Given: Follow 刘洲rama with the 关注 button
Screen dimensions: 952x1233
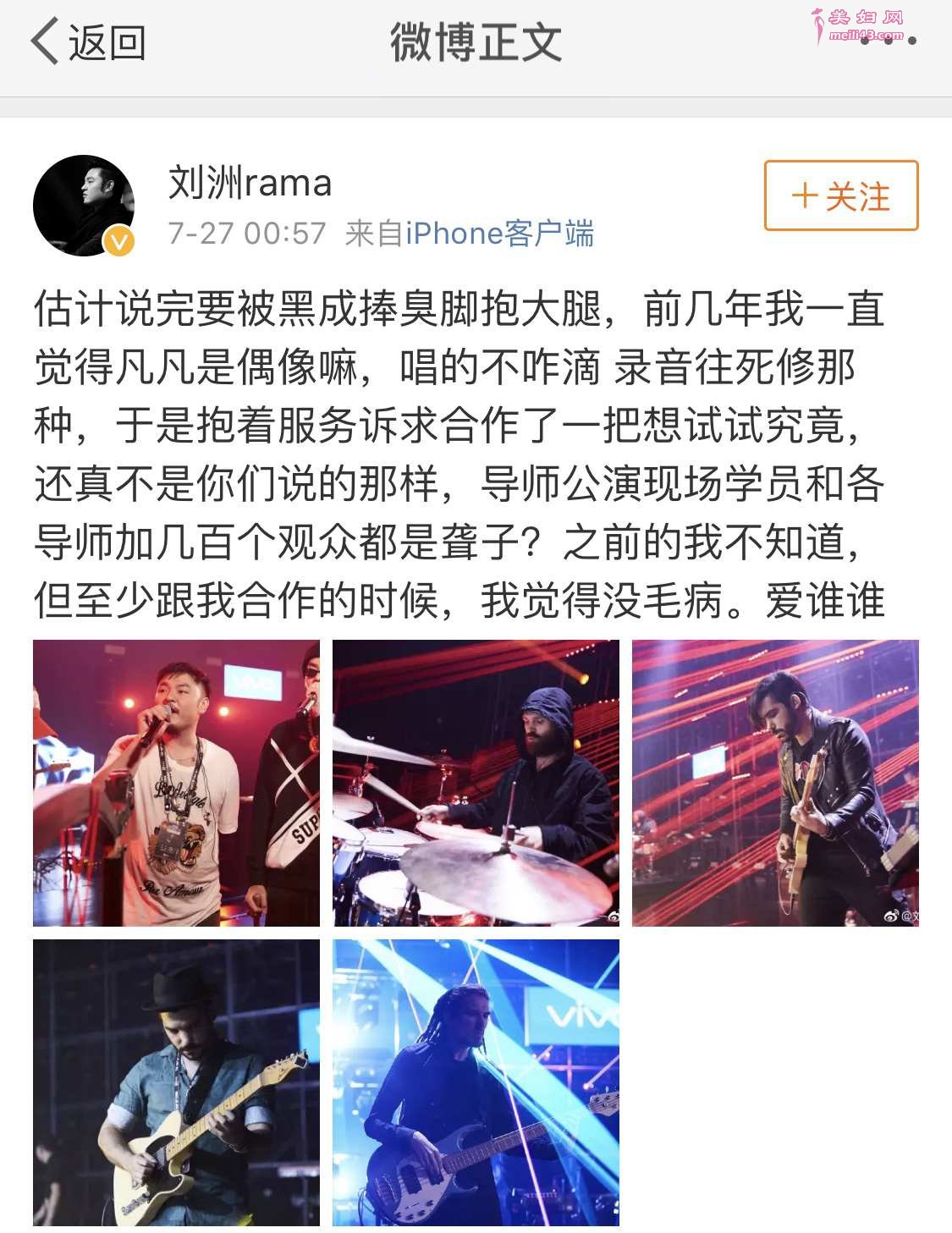Looking at the screenshot, I should (841, 195).
